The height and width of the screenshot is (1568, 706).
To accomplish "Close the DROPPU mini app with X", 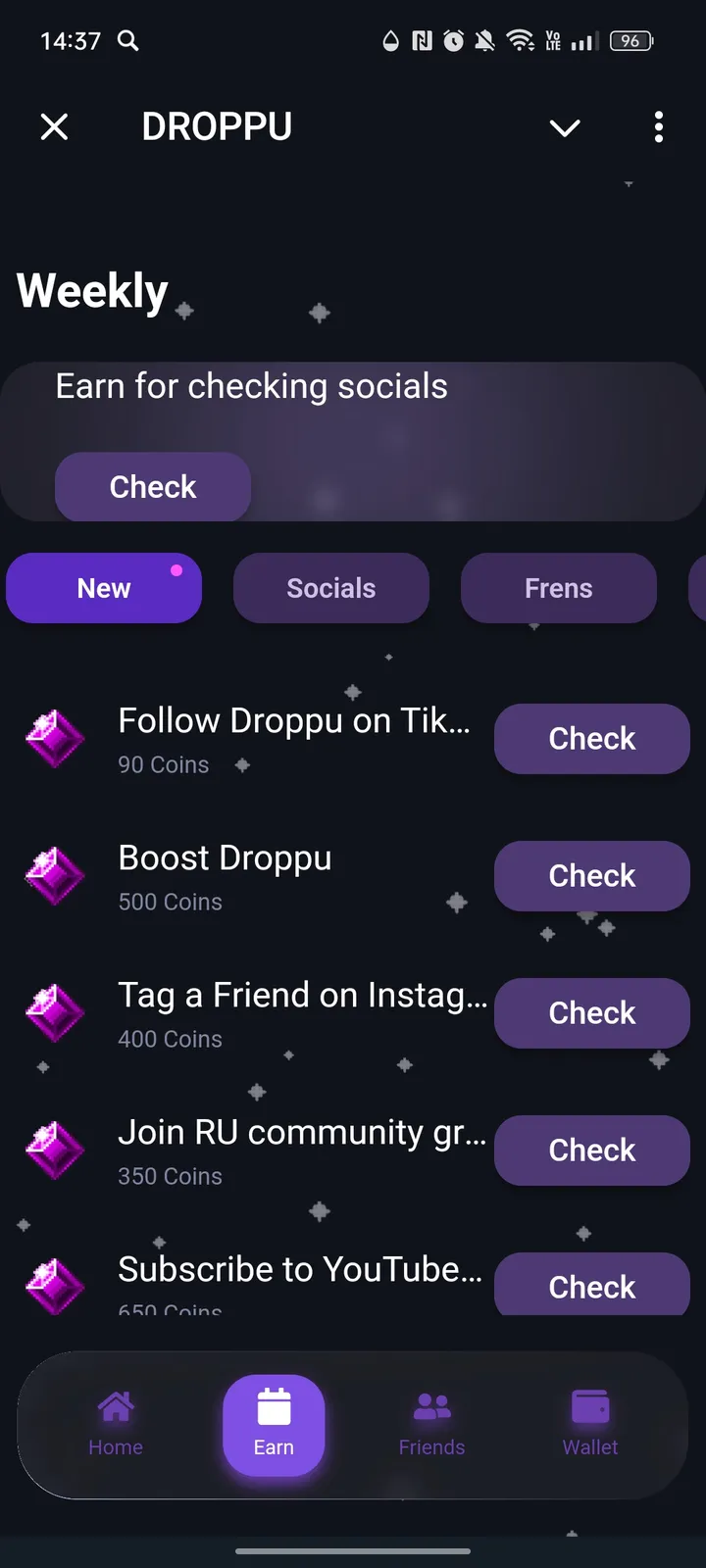I will tap(54, 125).
